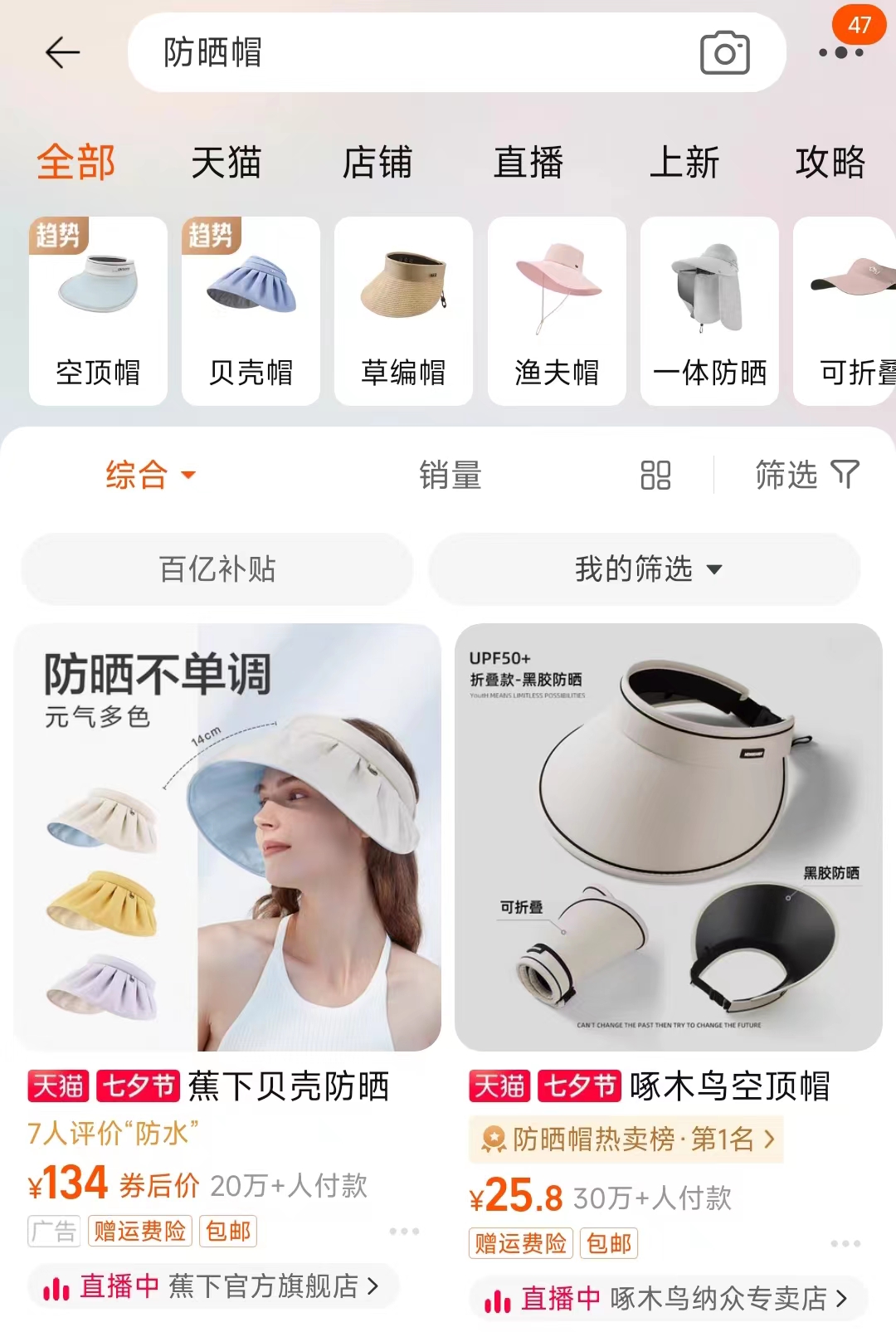The image size is (896, 1332).
Task: Switch to the 攻略 tab
Action: (x=830, y=162)
